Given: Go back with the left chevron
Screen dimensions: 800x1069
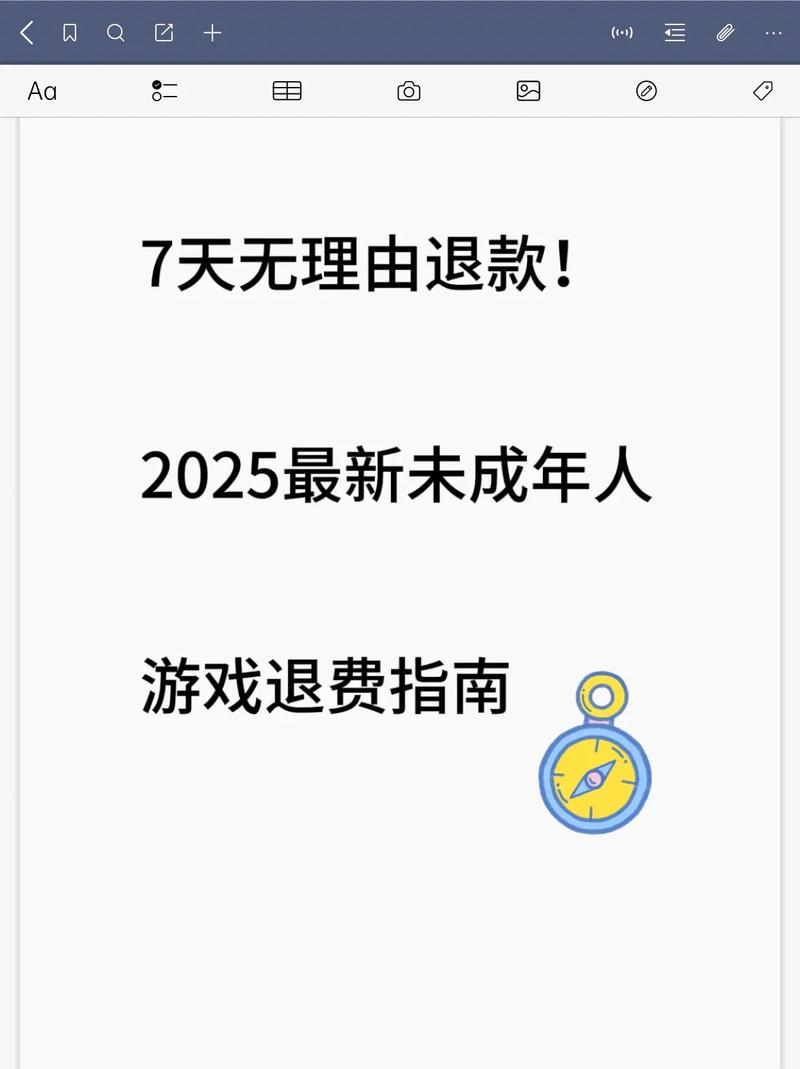Looking at the screenshot, I should 25,32.
